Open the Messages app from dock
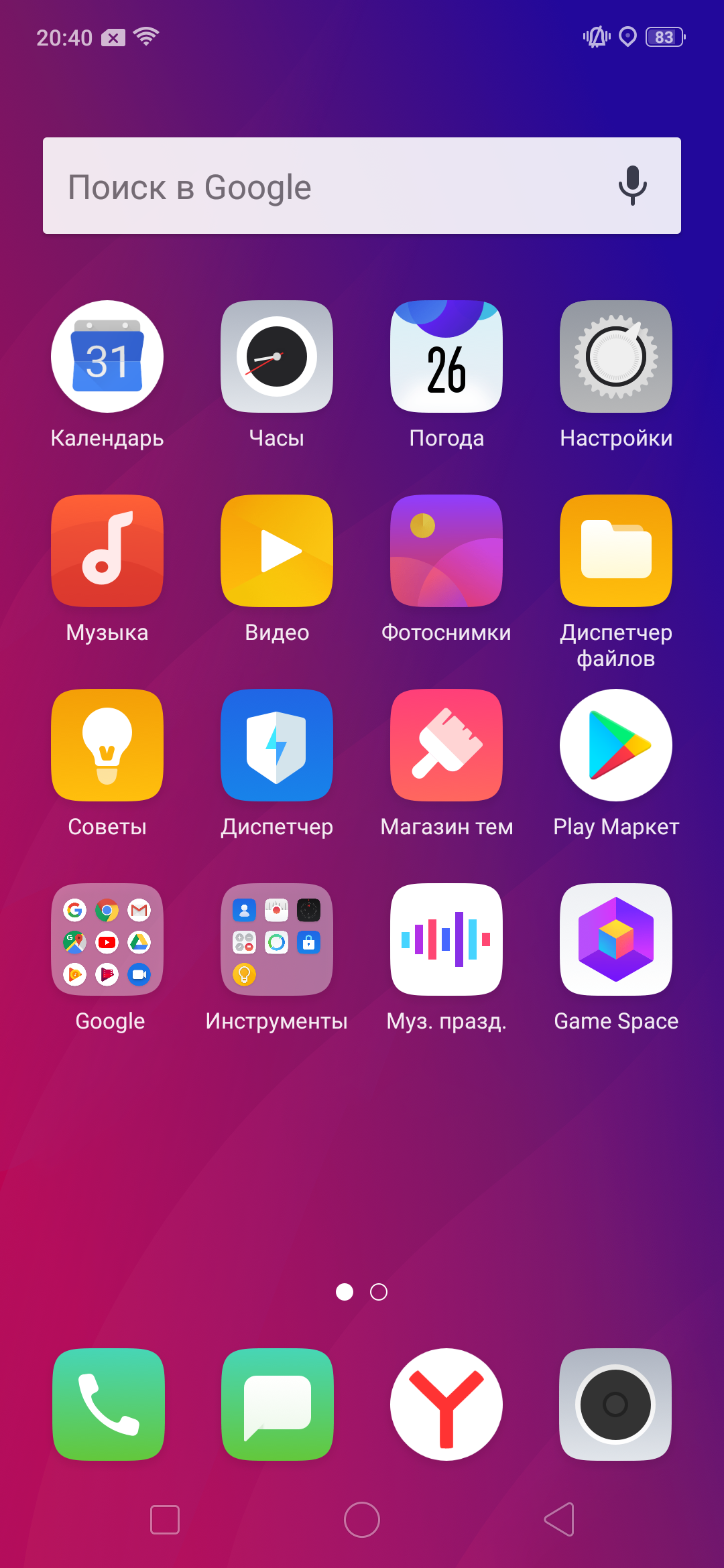This screenshot has width=724, height=1568. (x=278, y=1404)
